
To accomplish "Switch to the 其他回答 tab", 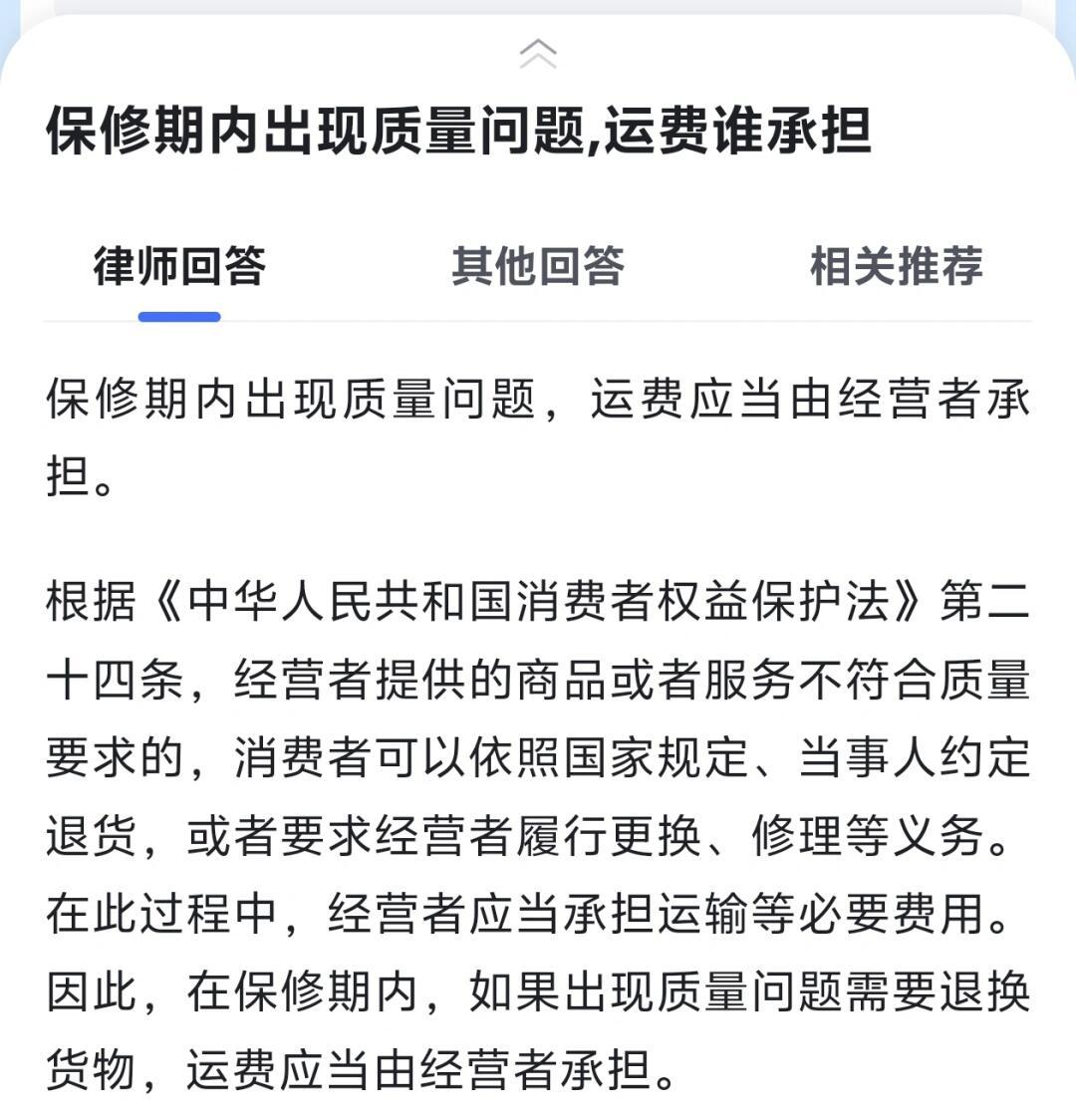I will click(x=538, y=266).
